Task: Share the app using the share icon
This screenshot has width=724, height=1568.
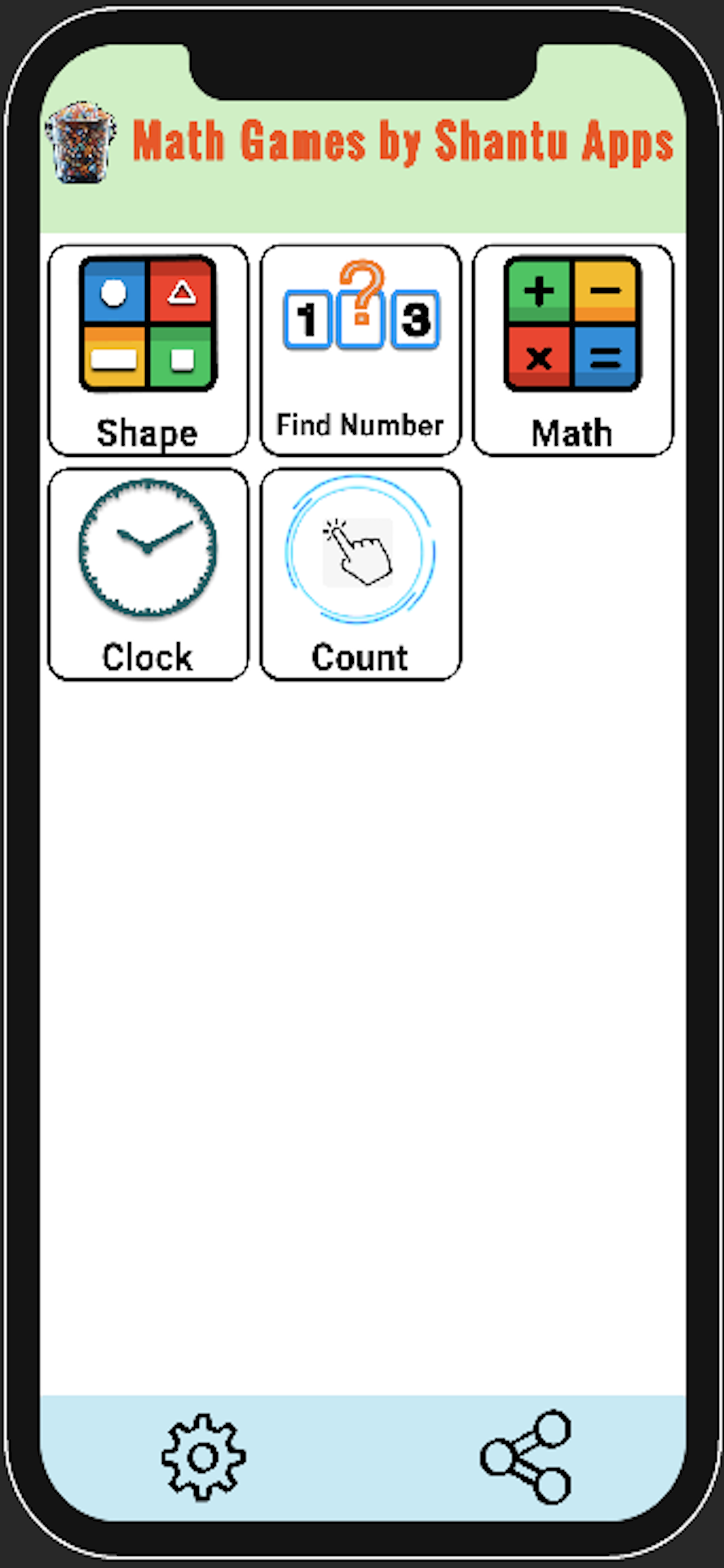Action: click(x=526, y=1457)
